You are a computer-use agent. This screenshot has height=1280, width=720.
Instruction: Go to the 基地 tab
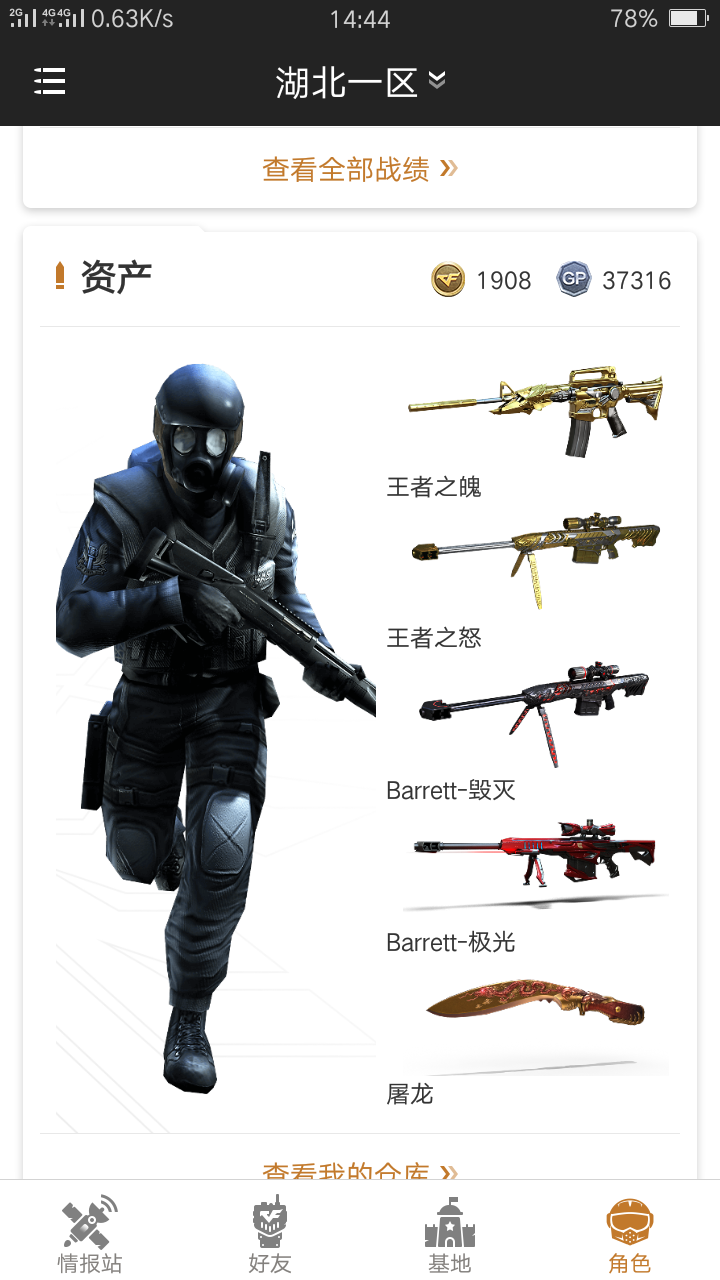(x=450, y=1235)
